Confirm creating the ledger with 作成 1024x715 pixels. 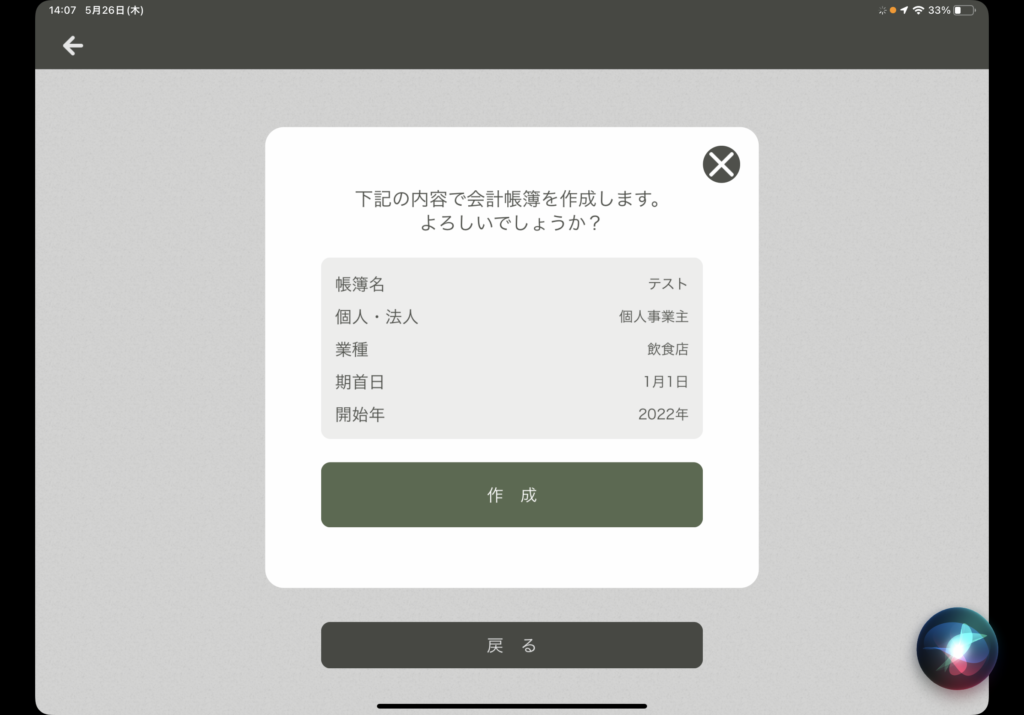(511, 495)
